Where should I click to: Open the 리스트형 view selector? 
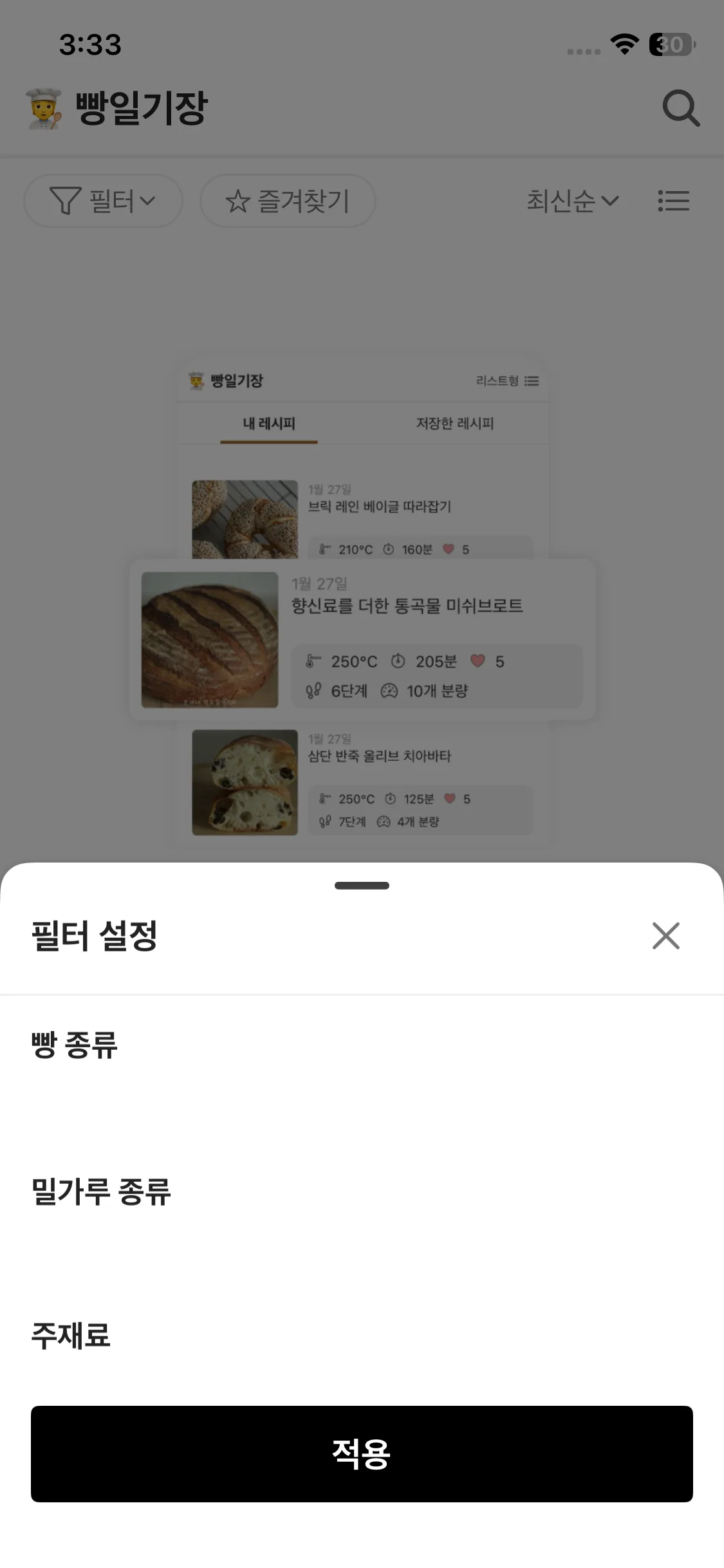pos(506,380)
